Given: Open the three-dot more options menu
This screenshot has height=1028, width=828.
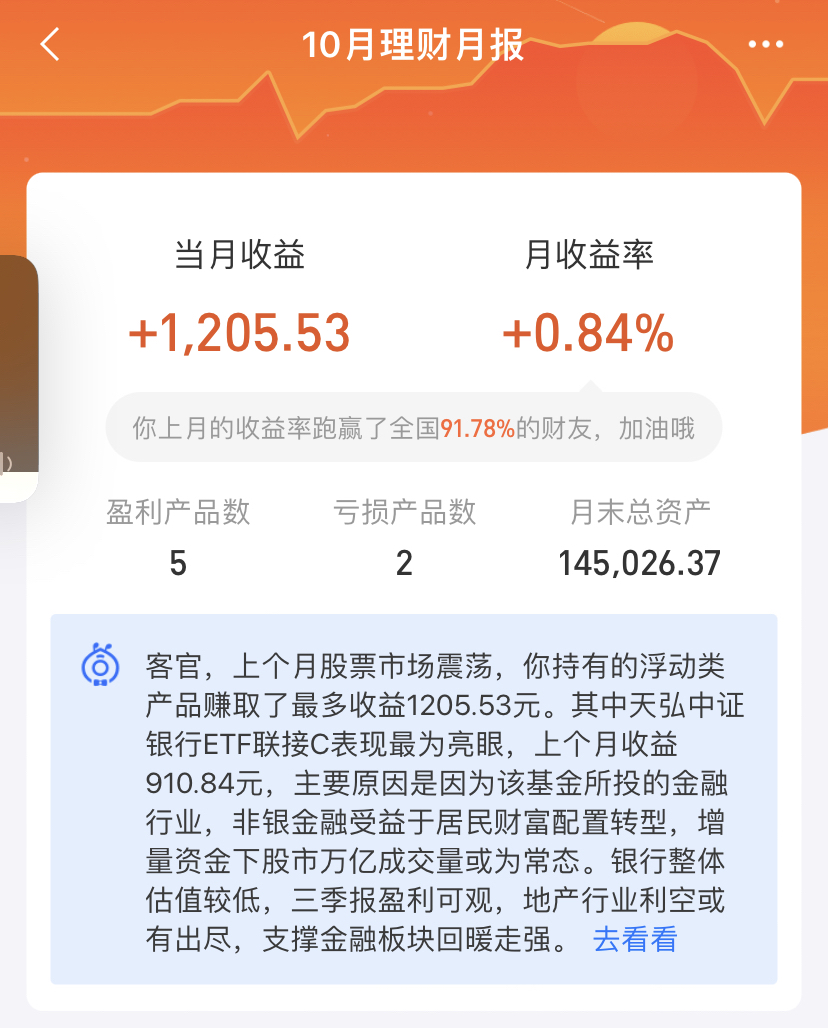Looking at the screenshot, I should [x=765, y=45].
